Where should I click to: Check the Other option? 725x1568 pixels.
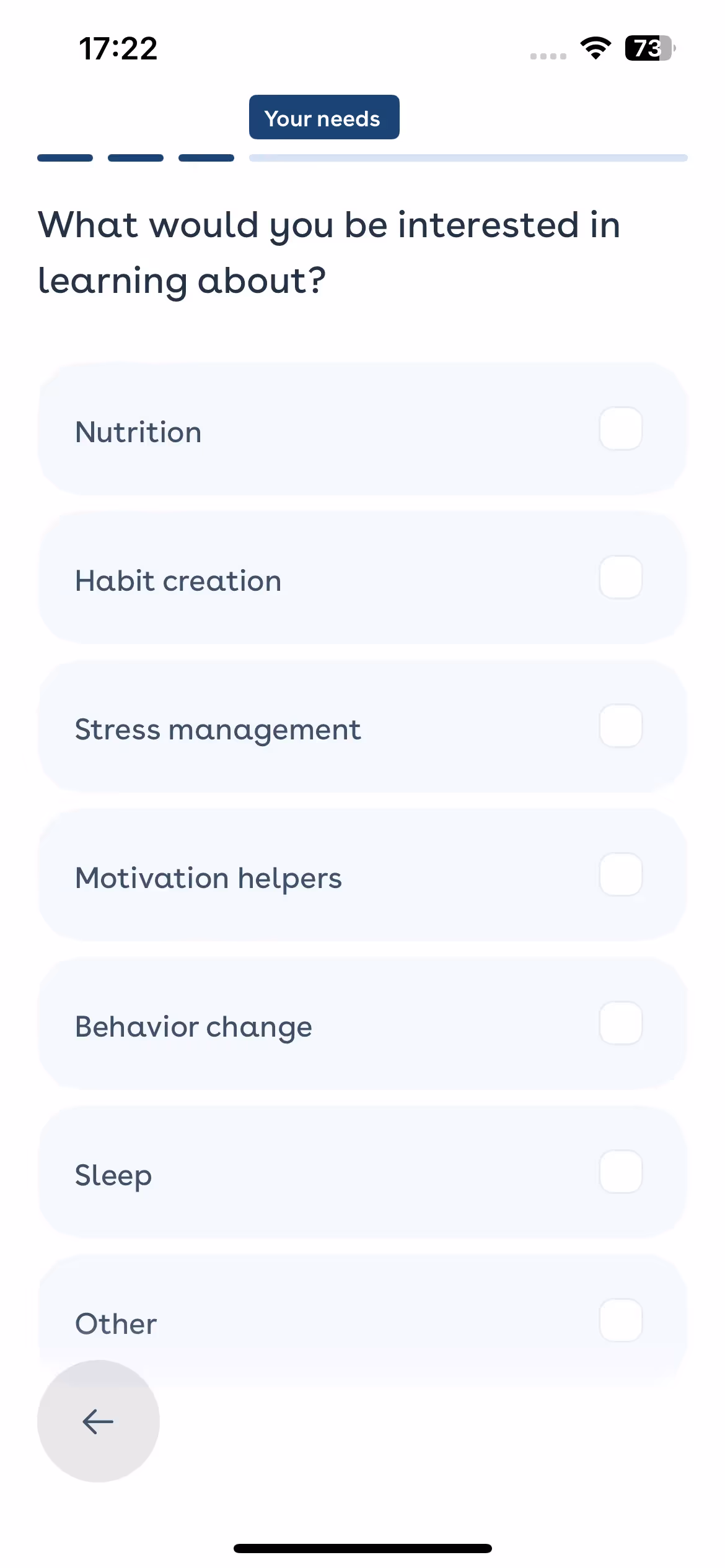pos(620,1320)
